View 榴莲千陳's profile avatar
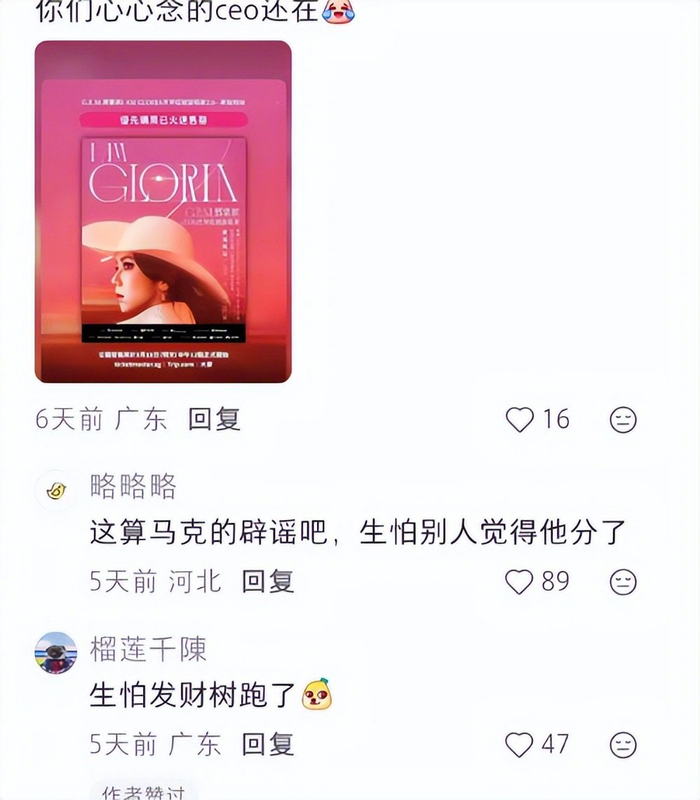The image size is (700, 800). tap(56, 653)
